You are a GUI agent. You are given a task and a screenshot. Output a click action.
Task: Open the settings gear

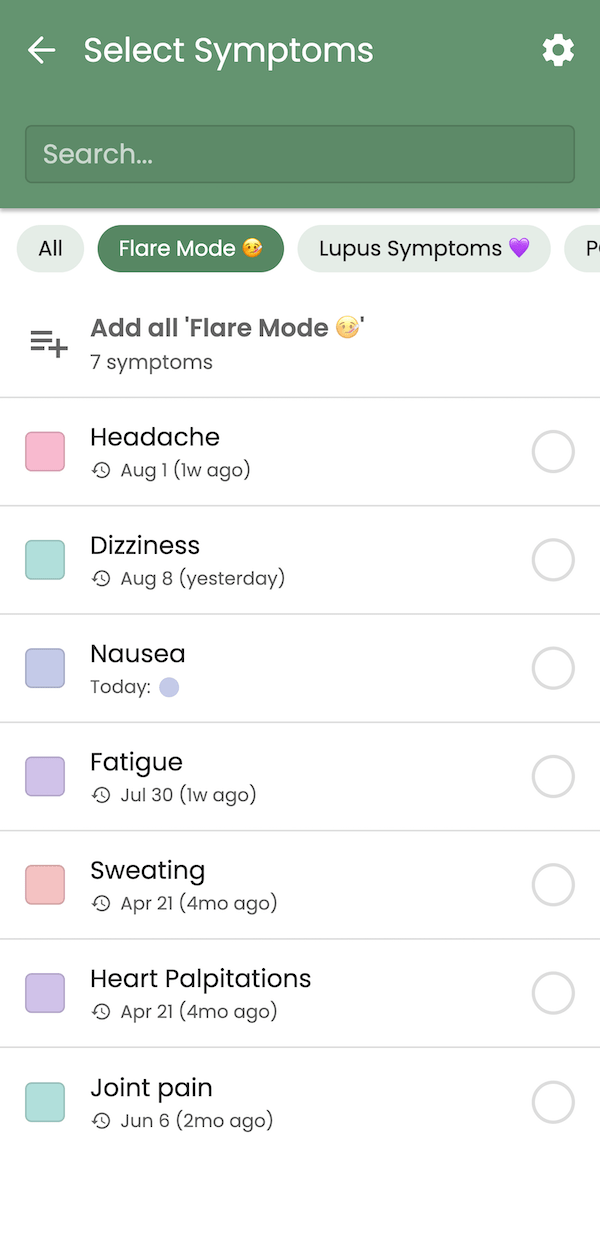(x=558, y=50)
